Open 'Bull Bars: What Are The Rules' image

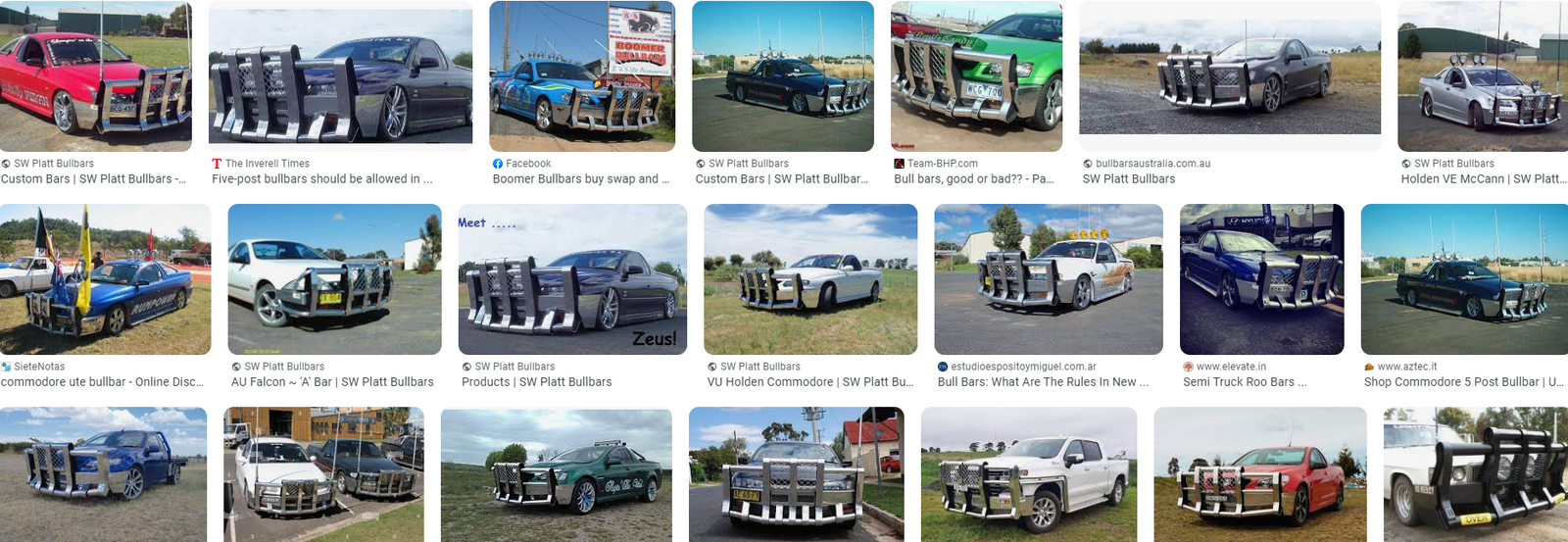1048,279
